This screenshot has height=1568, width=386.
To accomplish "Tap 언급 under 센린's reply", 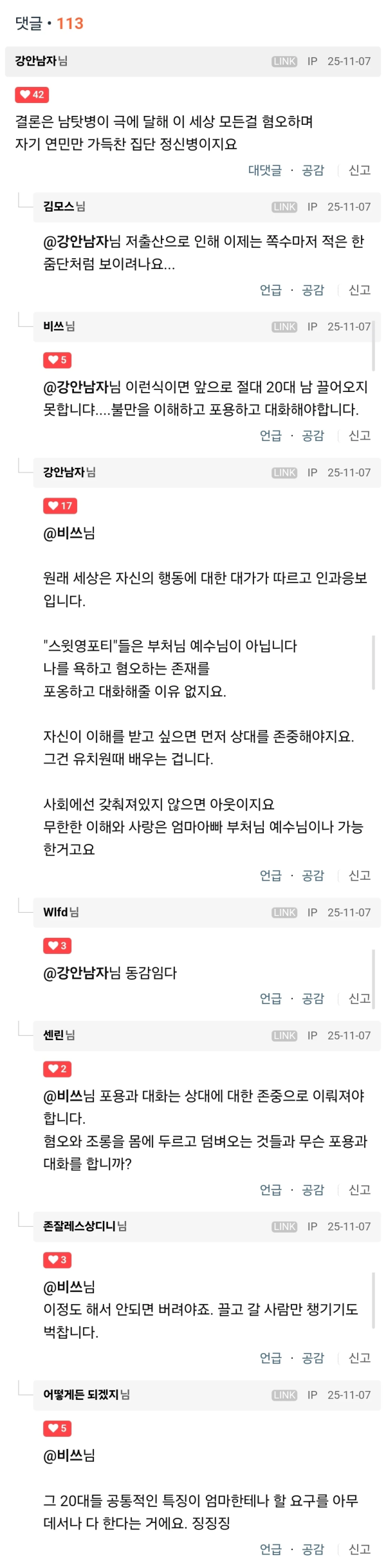I will pos(270,1189).
